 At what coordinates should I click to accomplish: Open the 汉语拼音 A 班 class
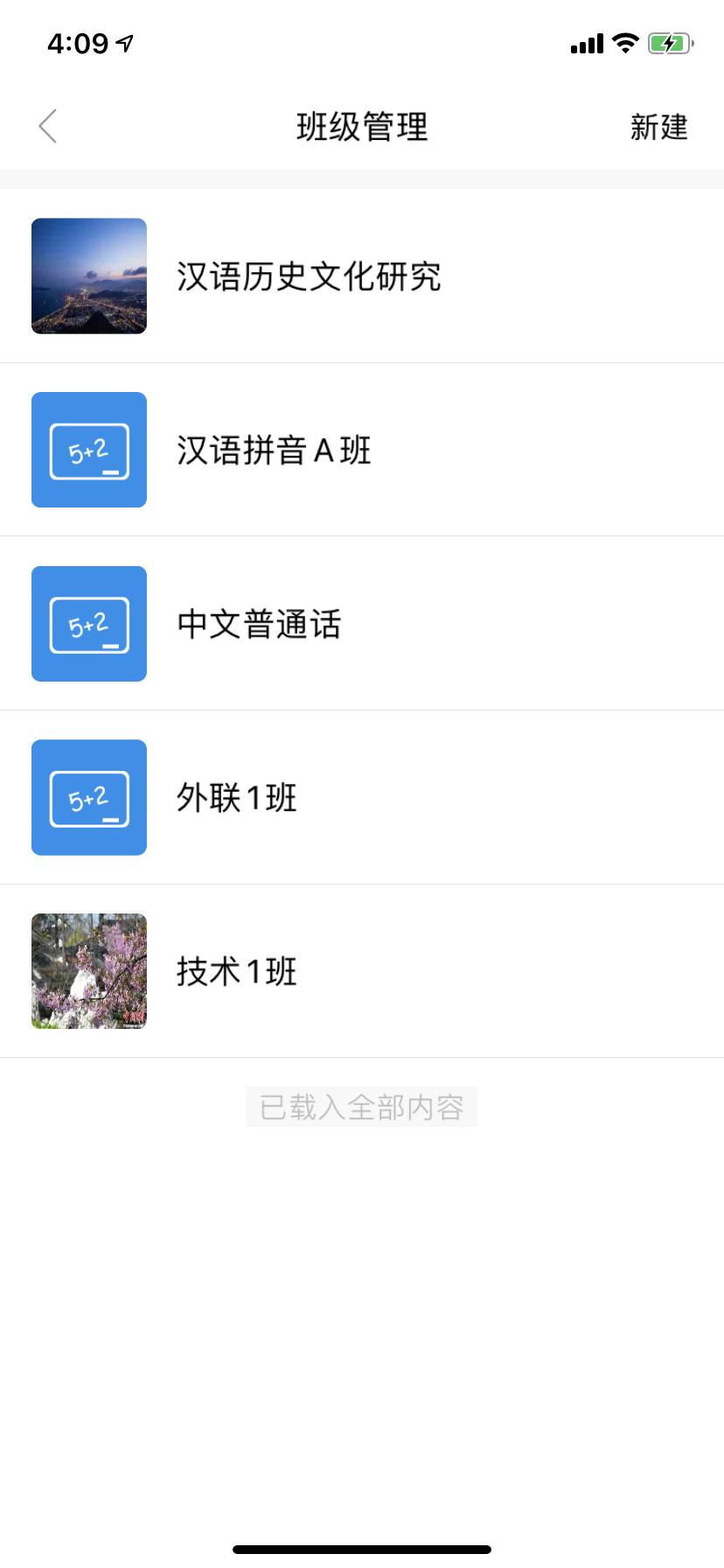362,450
